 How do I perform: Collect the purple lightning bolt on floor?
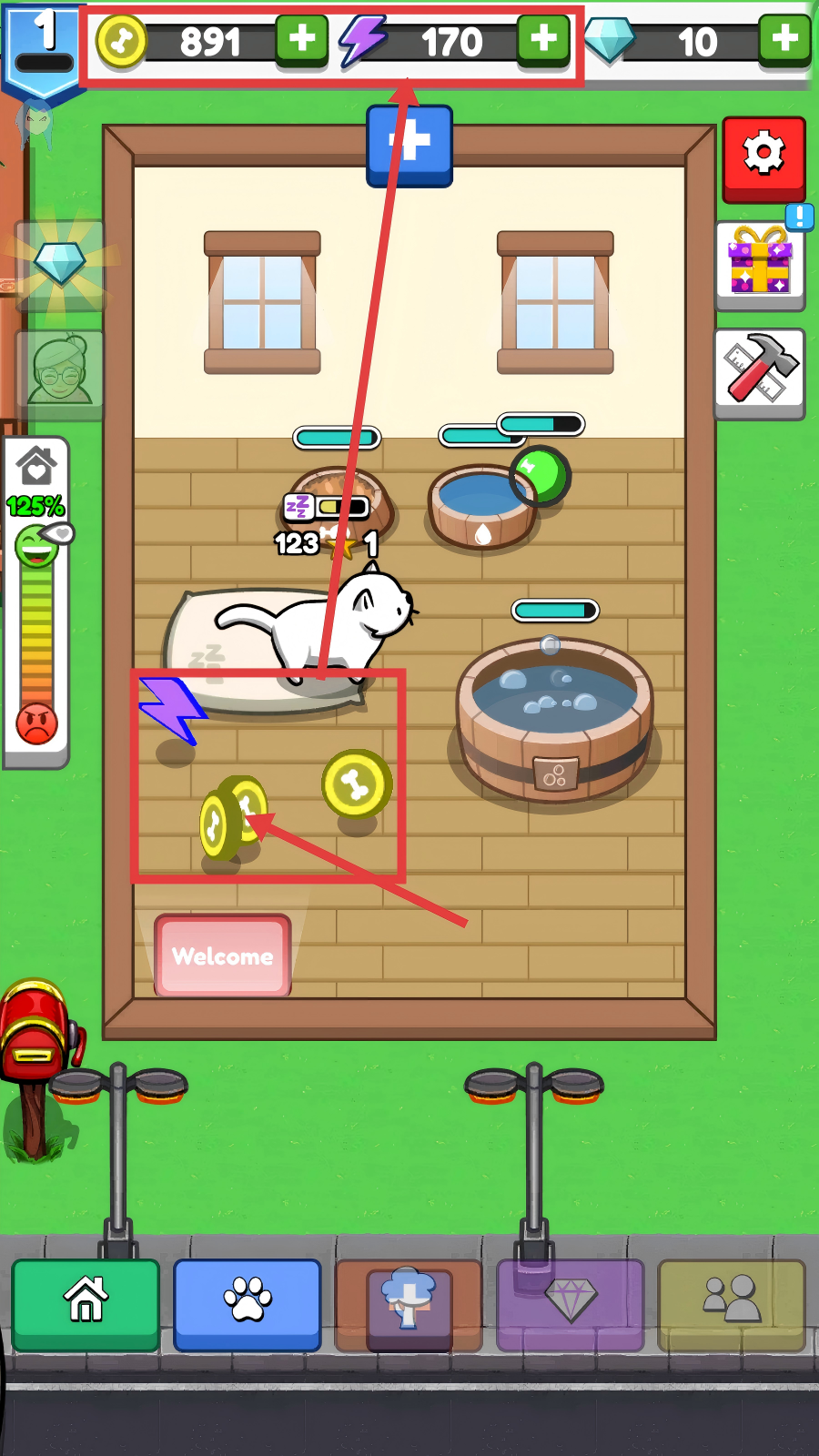pyautogui.click(x=172, y=709)
